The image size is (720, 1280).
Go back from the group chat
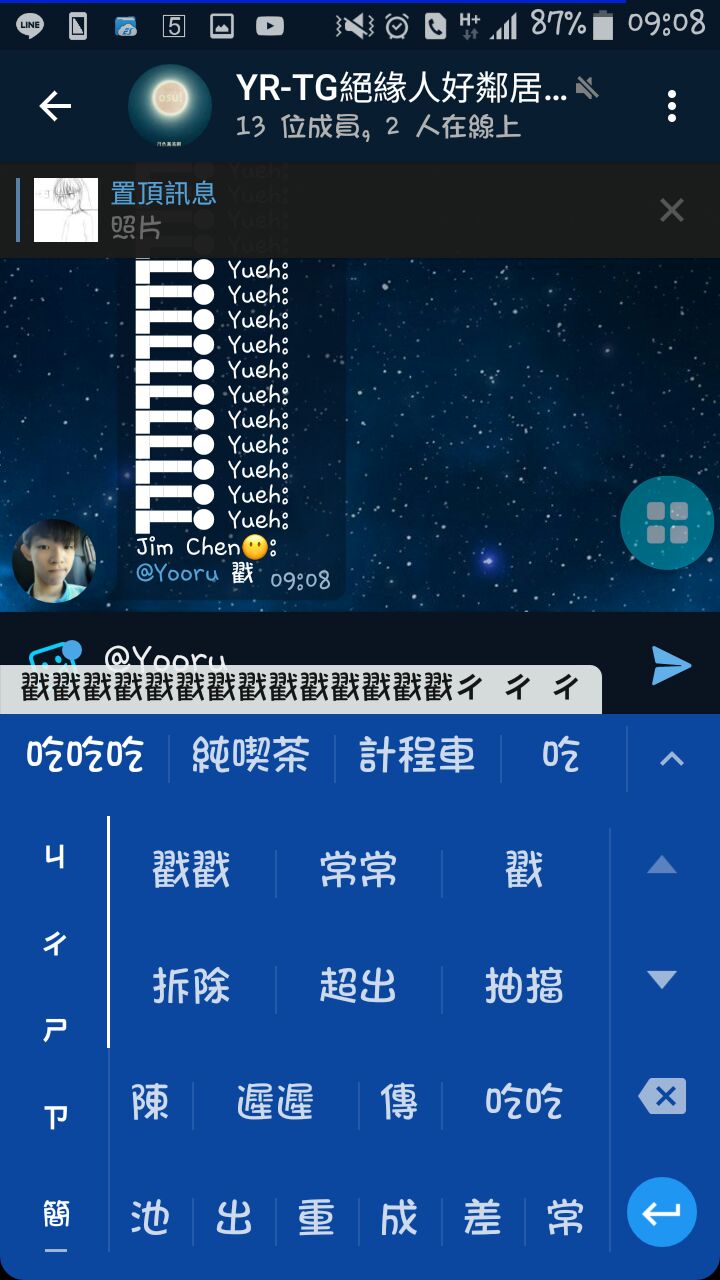[55, 106]
